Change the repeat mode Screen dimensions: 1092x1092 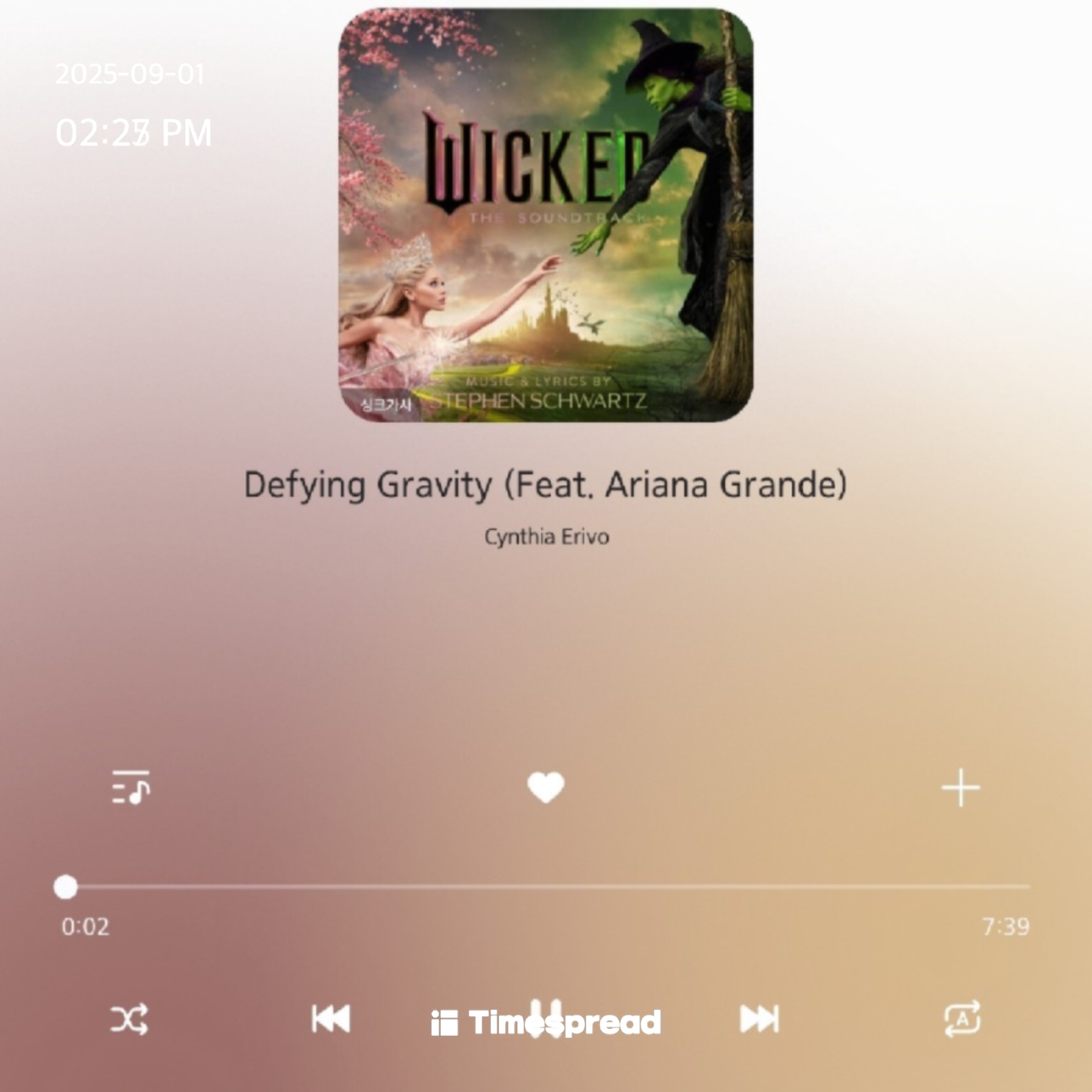tap(962, 1018)
